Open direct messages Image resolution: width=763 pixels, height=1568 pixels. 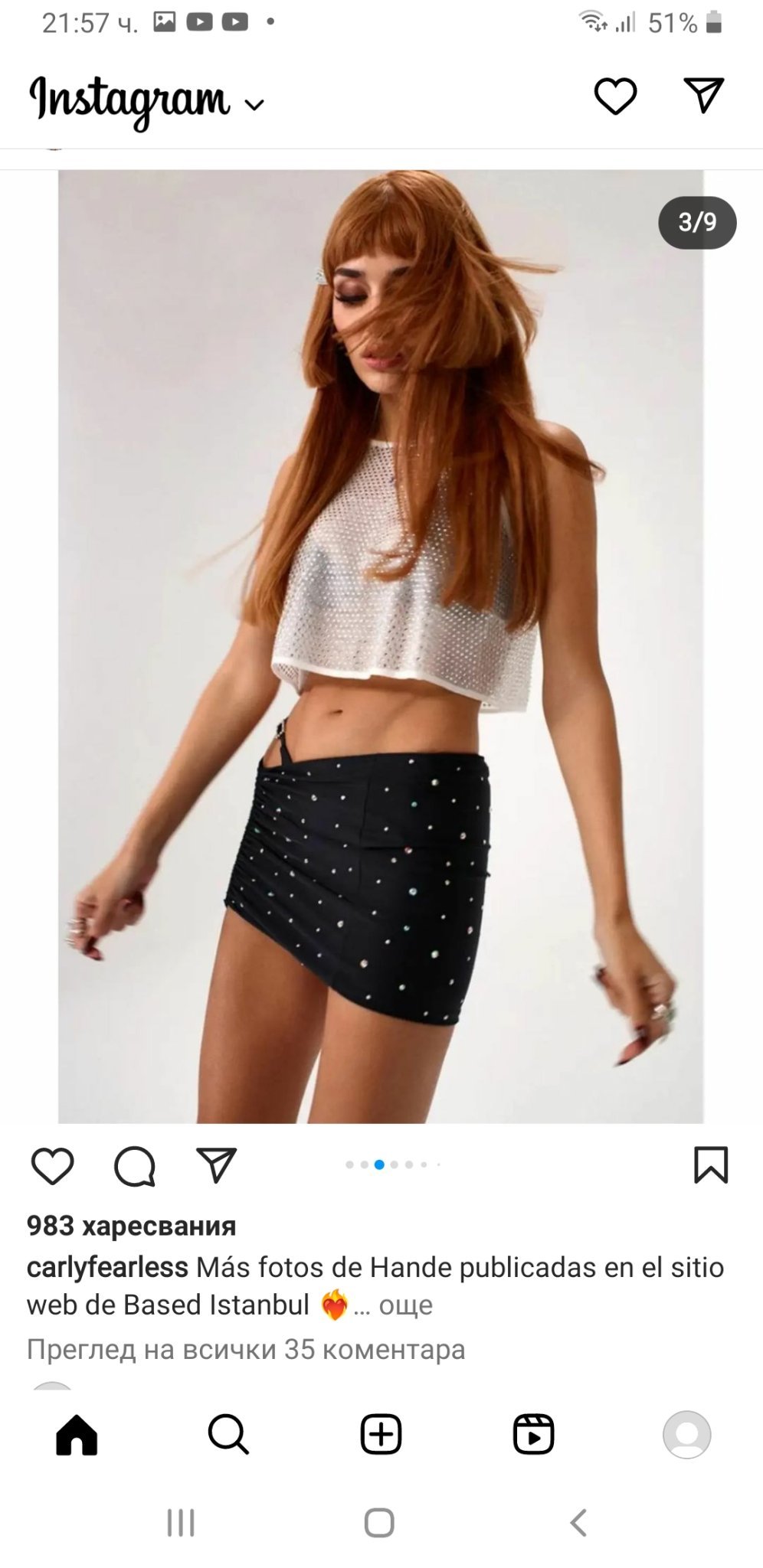click(703, 96)
